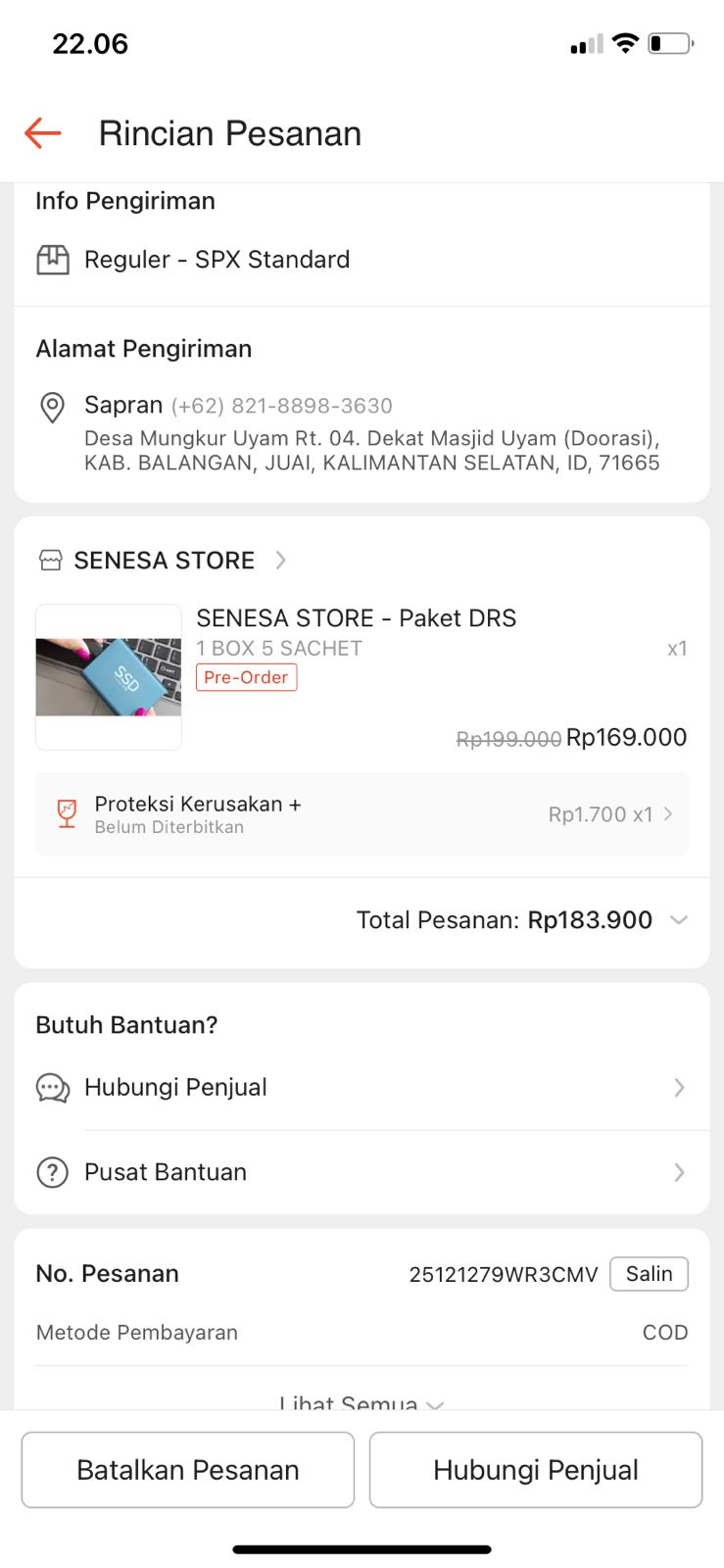The height and width of the screenshot is (1568, 724).
Task: View Proteksi Kerusakan + details
Action: tap(362, 814)
